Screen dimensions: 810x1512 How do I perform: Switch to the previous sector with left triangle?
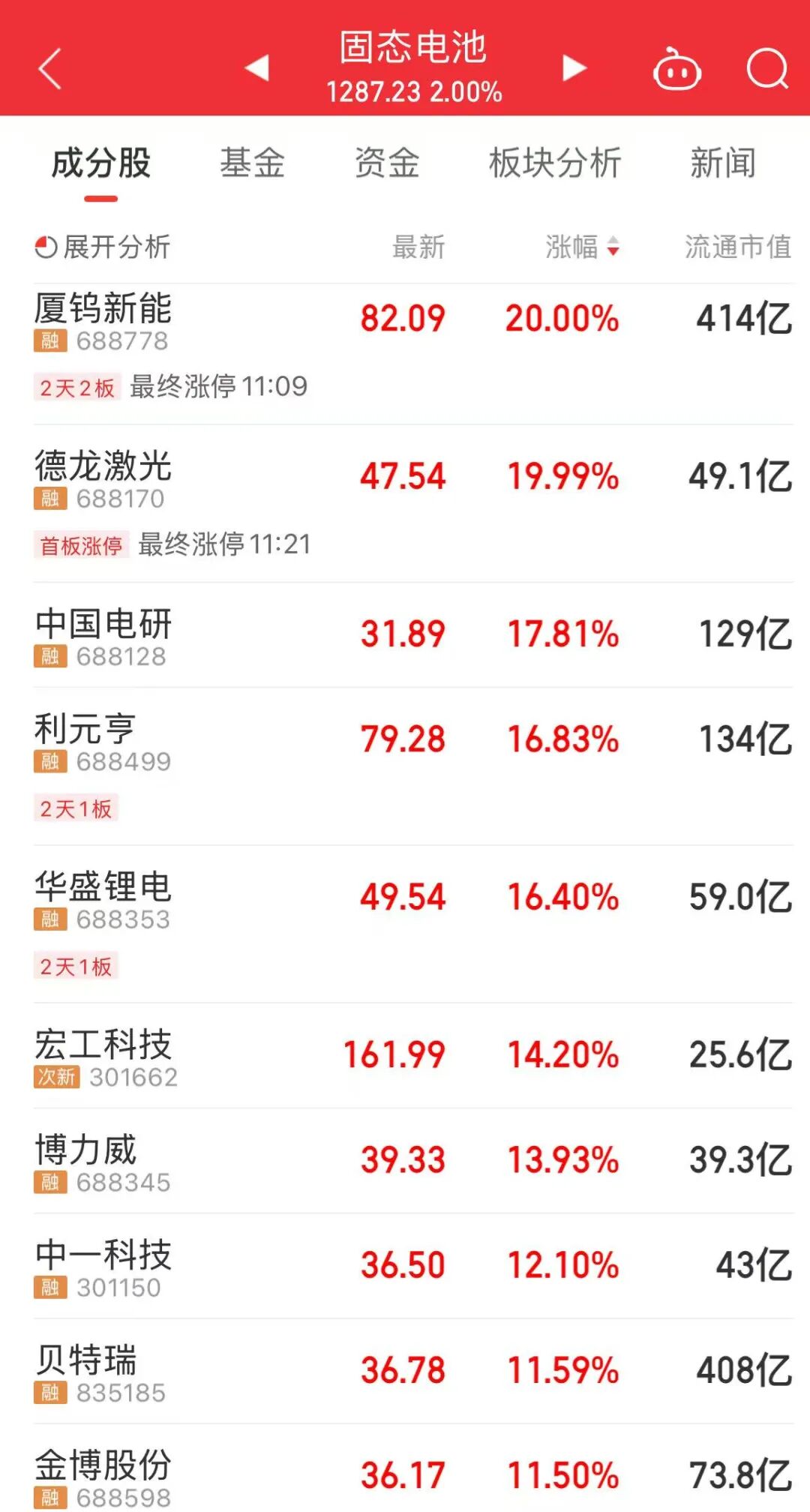257,67
